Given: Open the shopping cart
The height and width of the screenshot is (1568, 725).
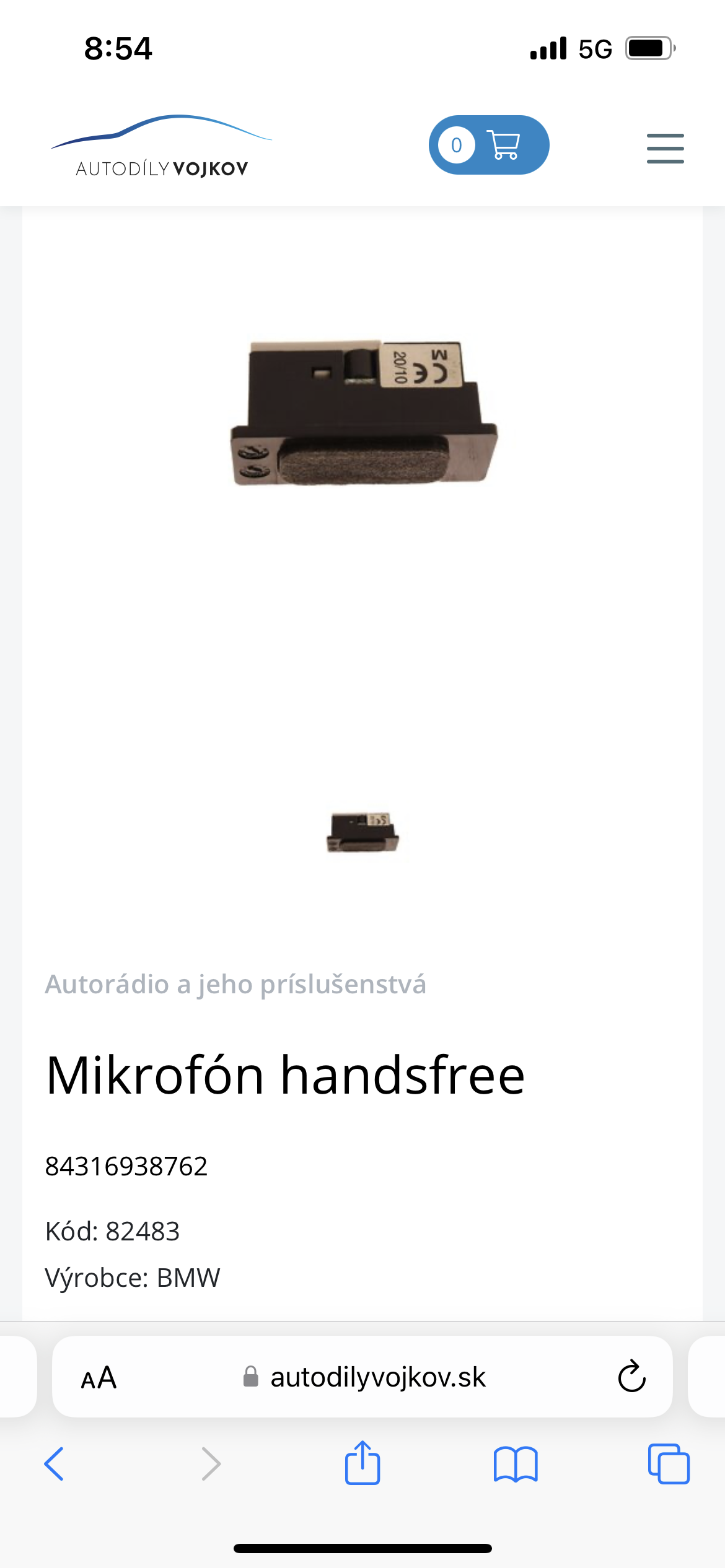Looking at the screenshot, I should click(x=489, y=145).
